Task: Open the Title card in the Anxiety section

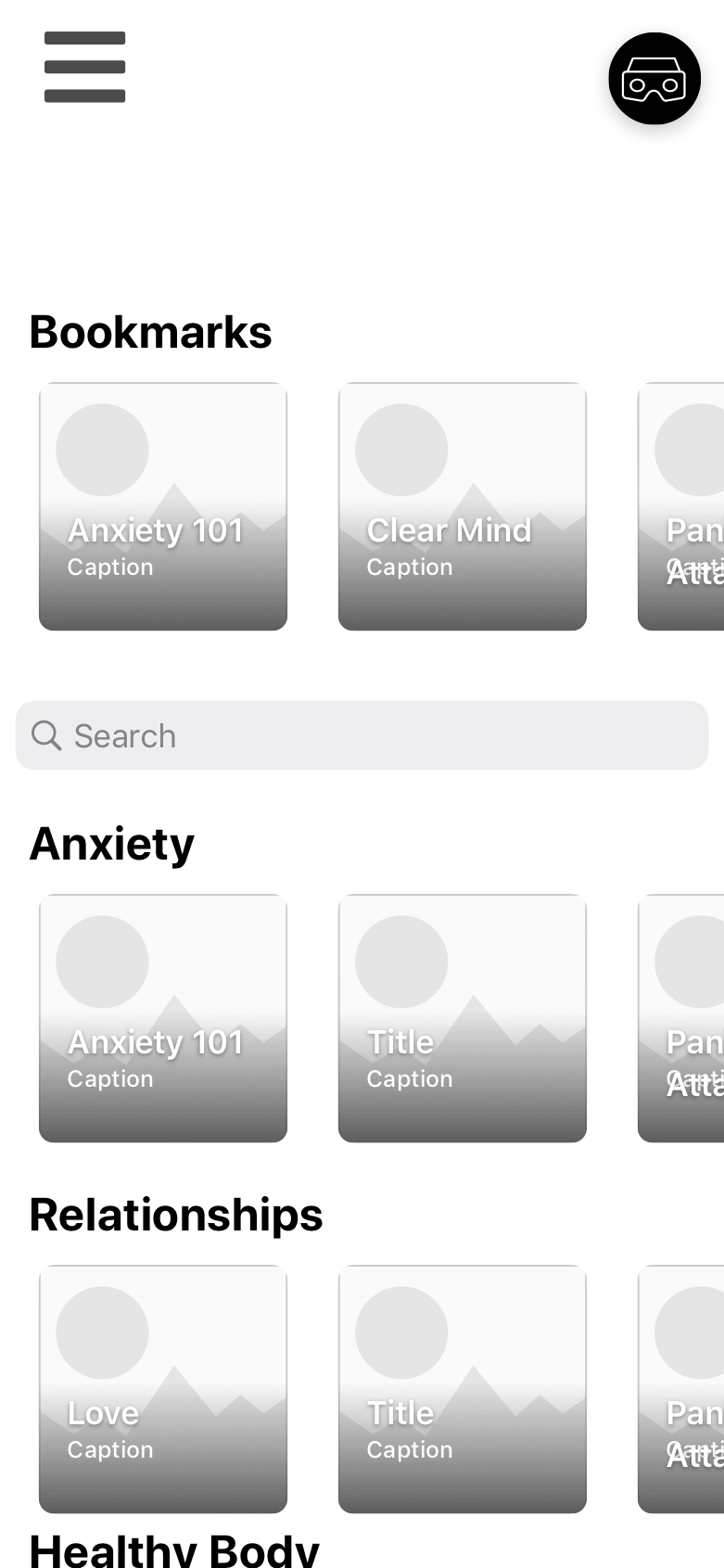Action: (x=463, y=1018)
